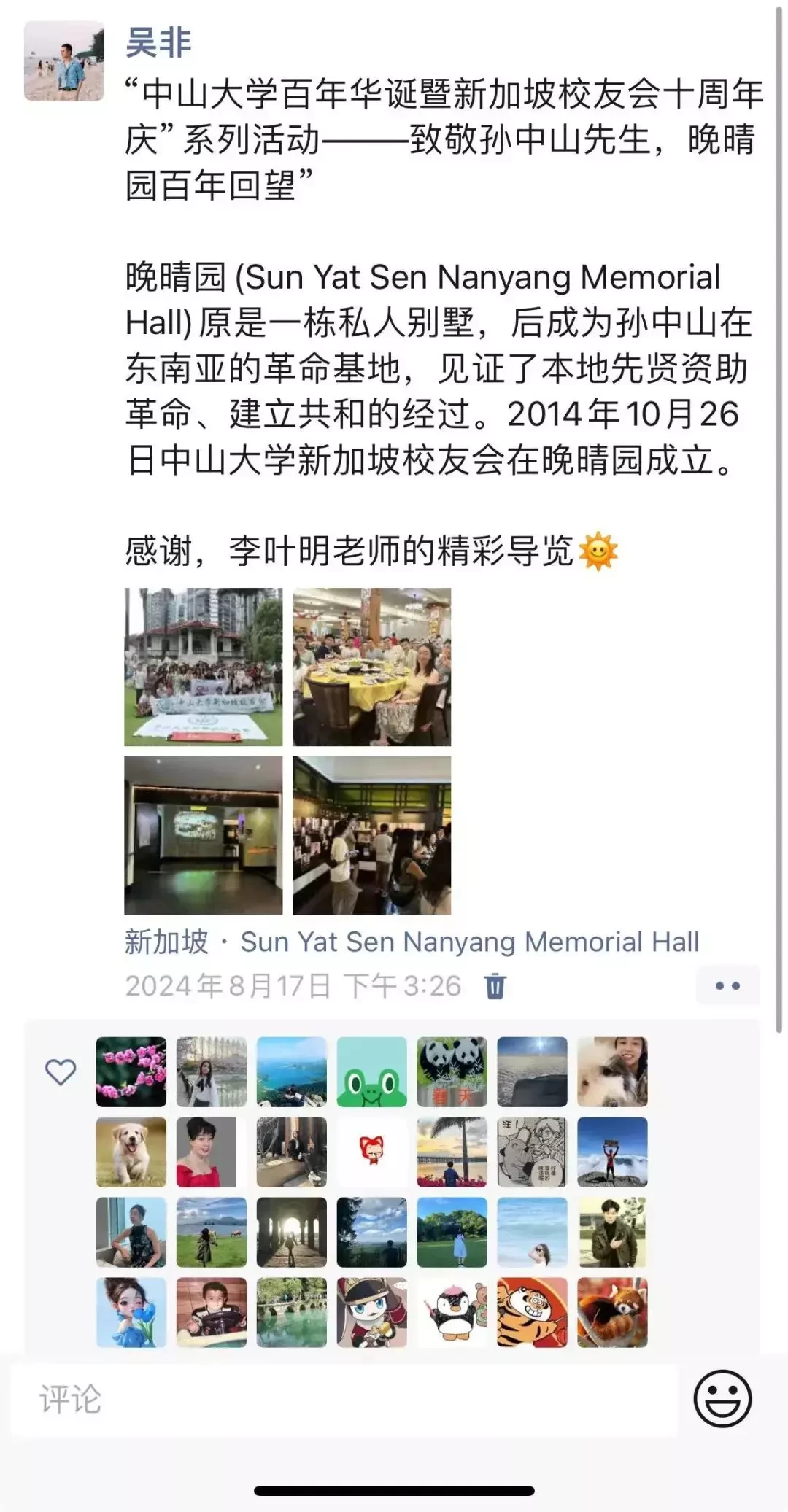Screen dimensions: 788x1512
Task: Tap the comment input field
Action: [x=343, y=1400]
